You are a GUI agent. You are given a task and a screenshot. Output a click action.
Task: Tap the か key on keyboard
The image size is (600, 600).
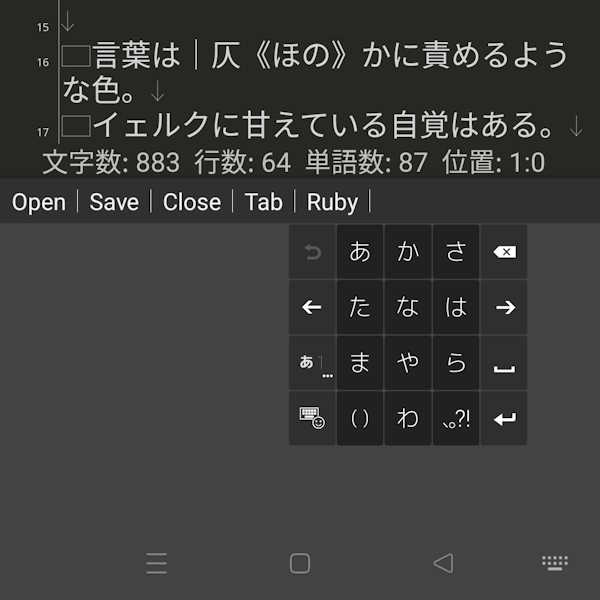point(408,252)
